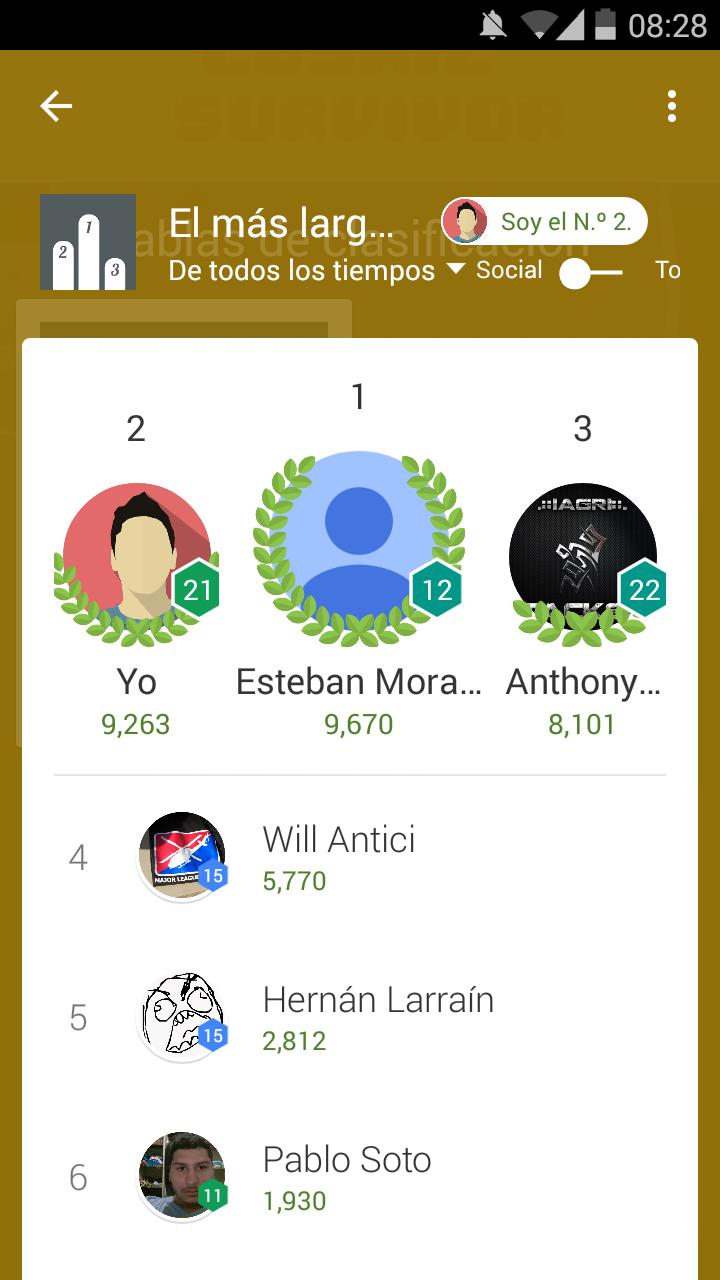Select Hernán Larraín's row
Image resolution: width=720 pixels, height=1280 pixels.
378,1018
